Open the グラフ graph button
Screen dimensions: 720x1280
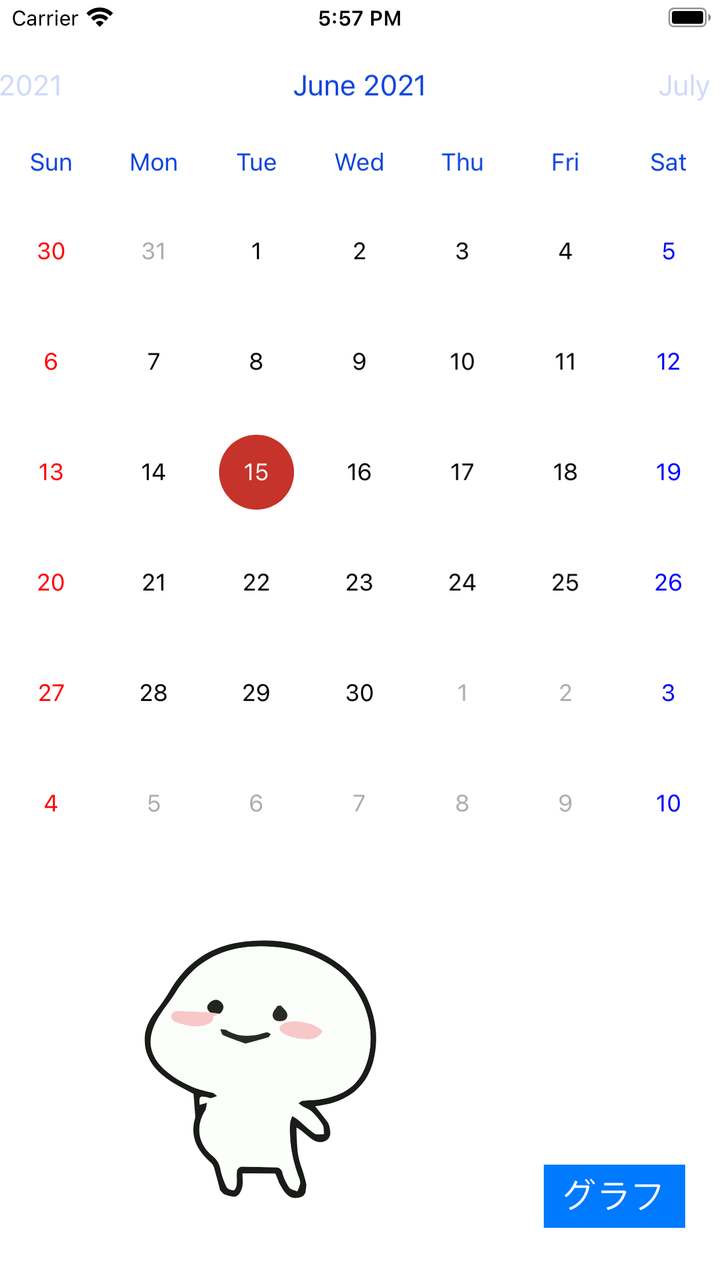614,1195
